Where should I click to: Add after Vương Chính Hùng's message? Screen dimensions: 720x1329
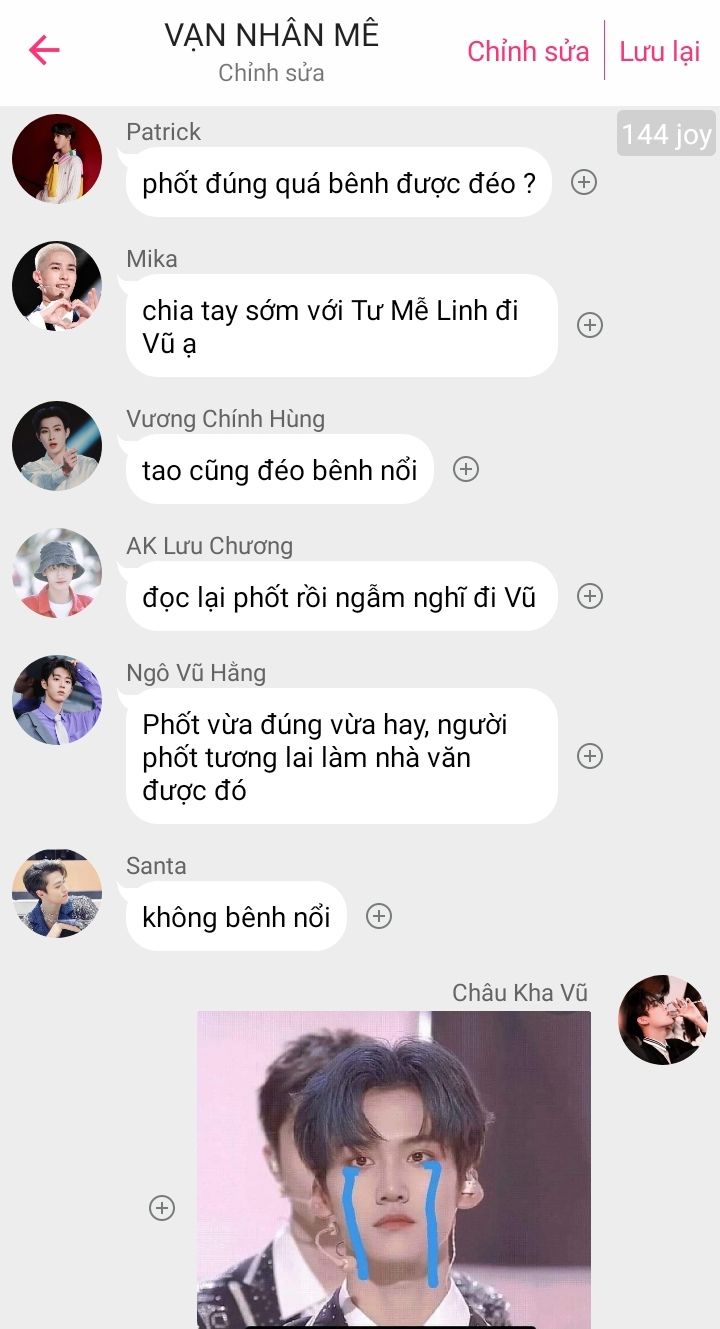tap(466, 469)
